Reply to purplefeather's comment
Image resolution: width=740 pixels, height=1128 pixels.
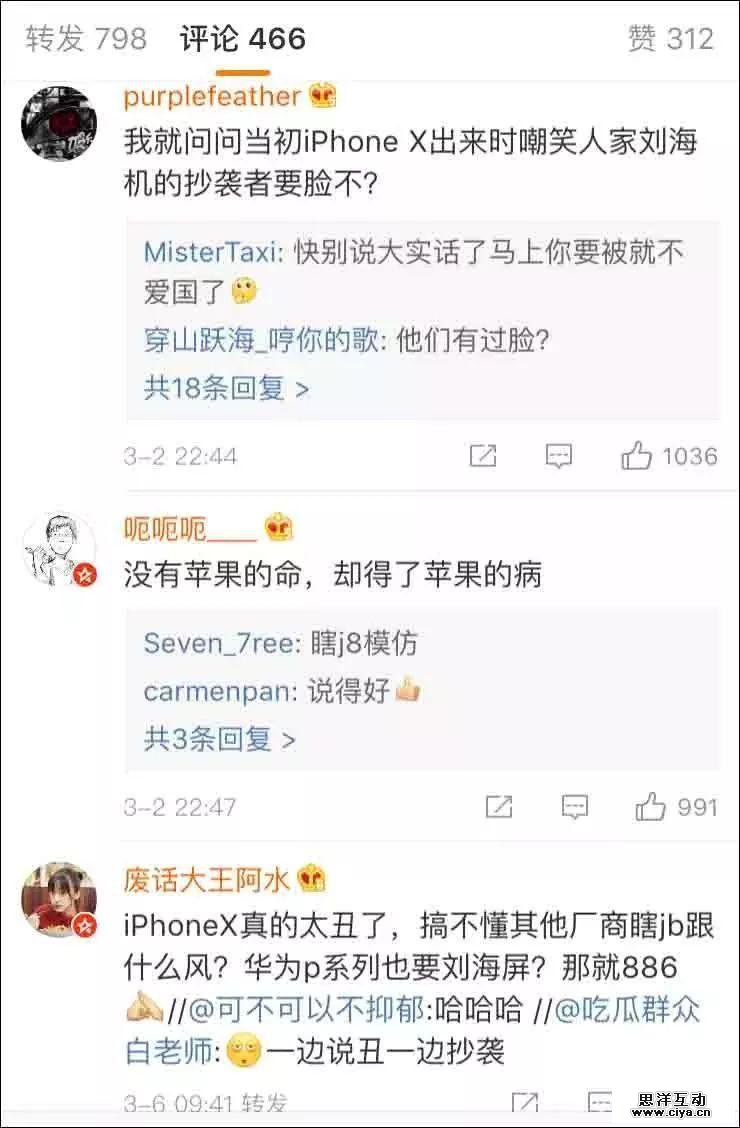tap(559, 456)
